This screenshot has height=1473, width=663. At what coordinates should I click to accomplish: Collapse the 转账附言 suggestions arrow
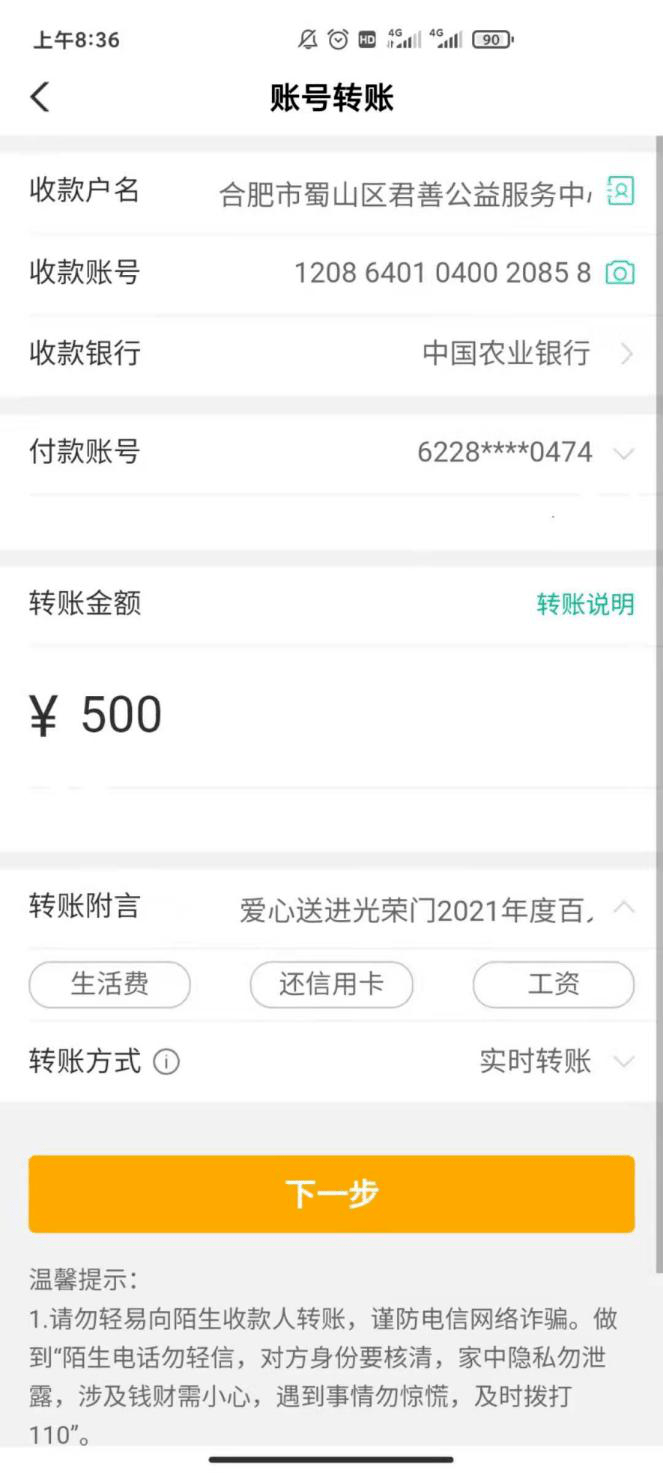(x=623, y=908)
